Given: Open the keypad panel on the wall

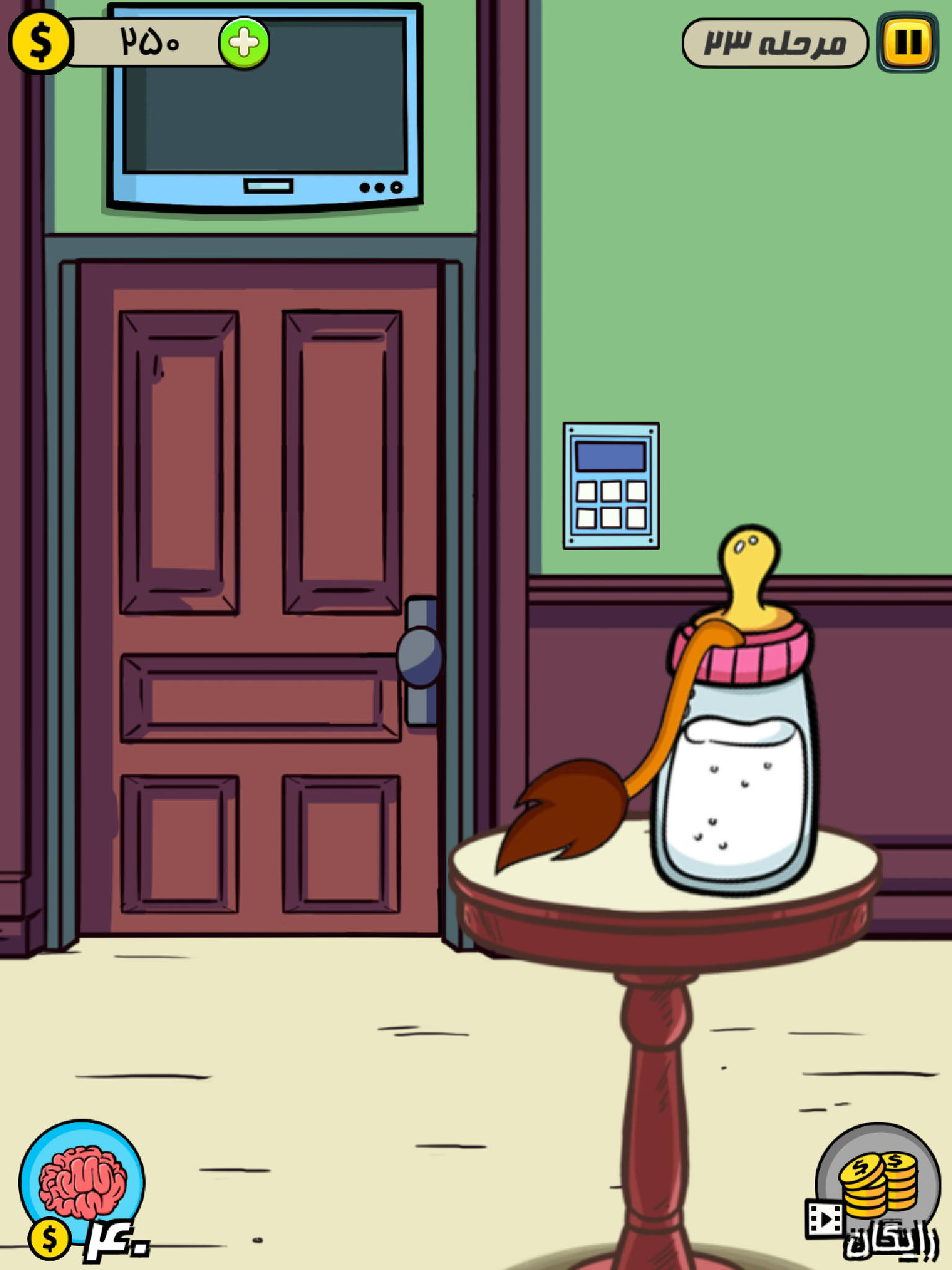Looking at the screenshot, I should click(x=611, y=486).
